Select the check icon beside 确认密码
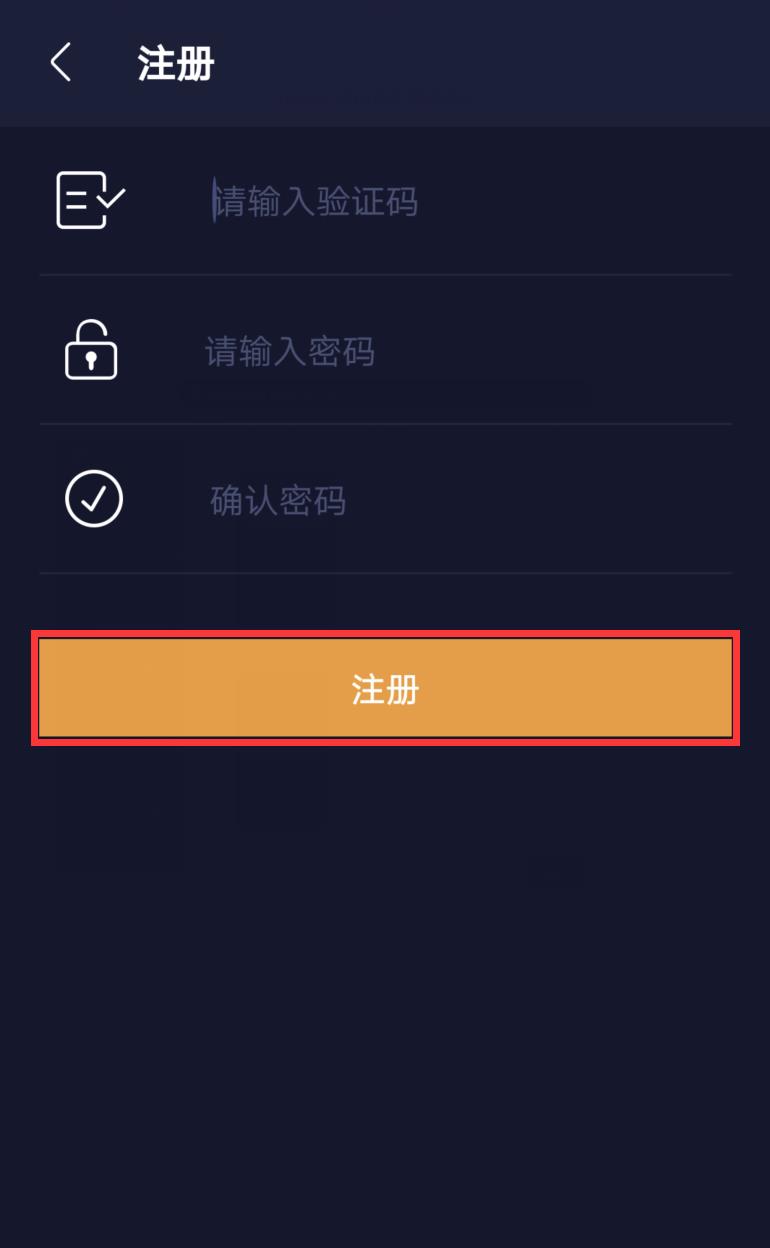This screenshot has width=770, height=1248. (93, 498)
